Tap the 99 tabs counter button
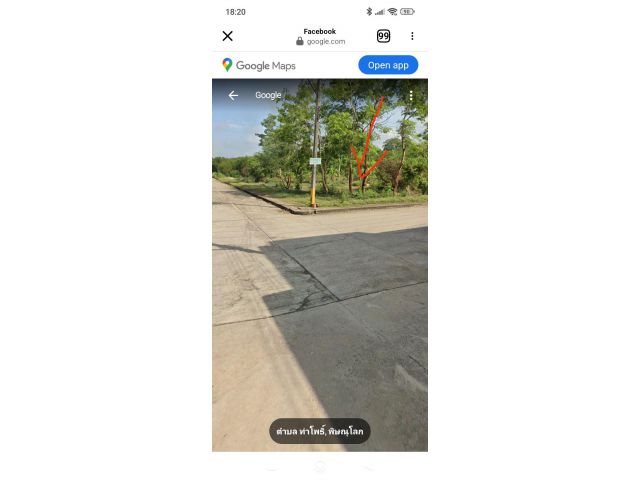 click(384, 36)
